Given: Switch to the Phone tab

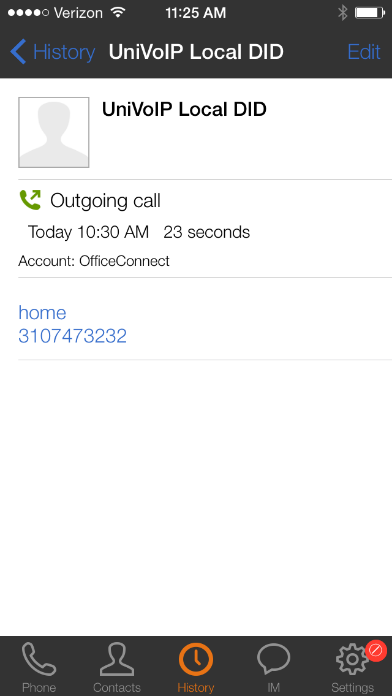Looking at the screenshot, I should tap(39, 667).
